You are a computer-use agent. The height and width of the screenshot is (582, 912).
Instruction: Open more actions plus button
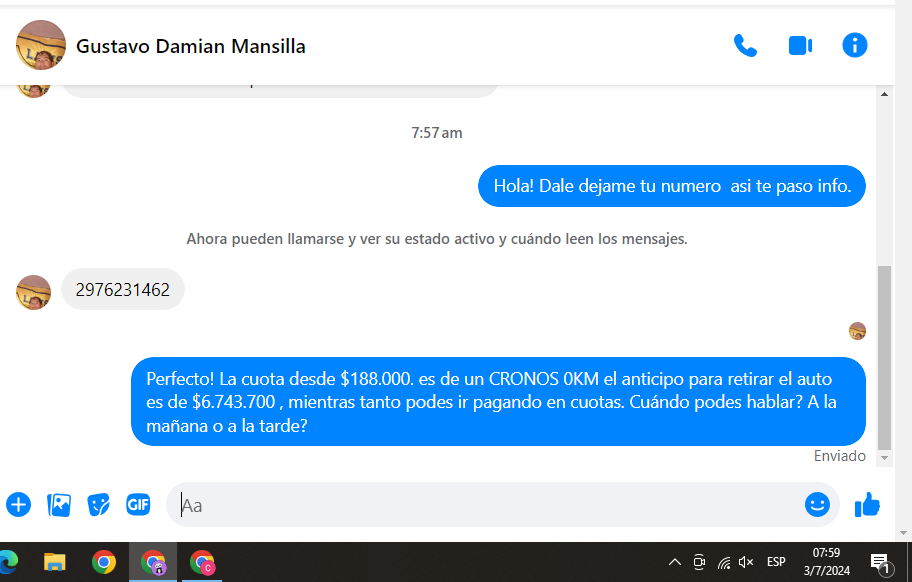click(18, 504)
